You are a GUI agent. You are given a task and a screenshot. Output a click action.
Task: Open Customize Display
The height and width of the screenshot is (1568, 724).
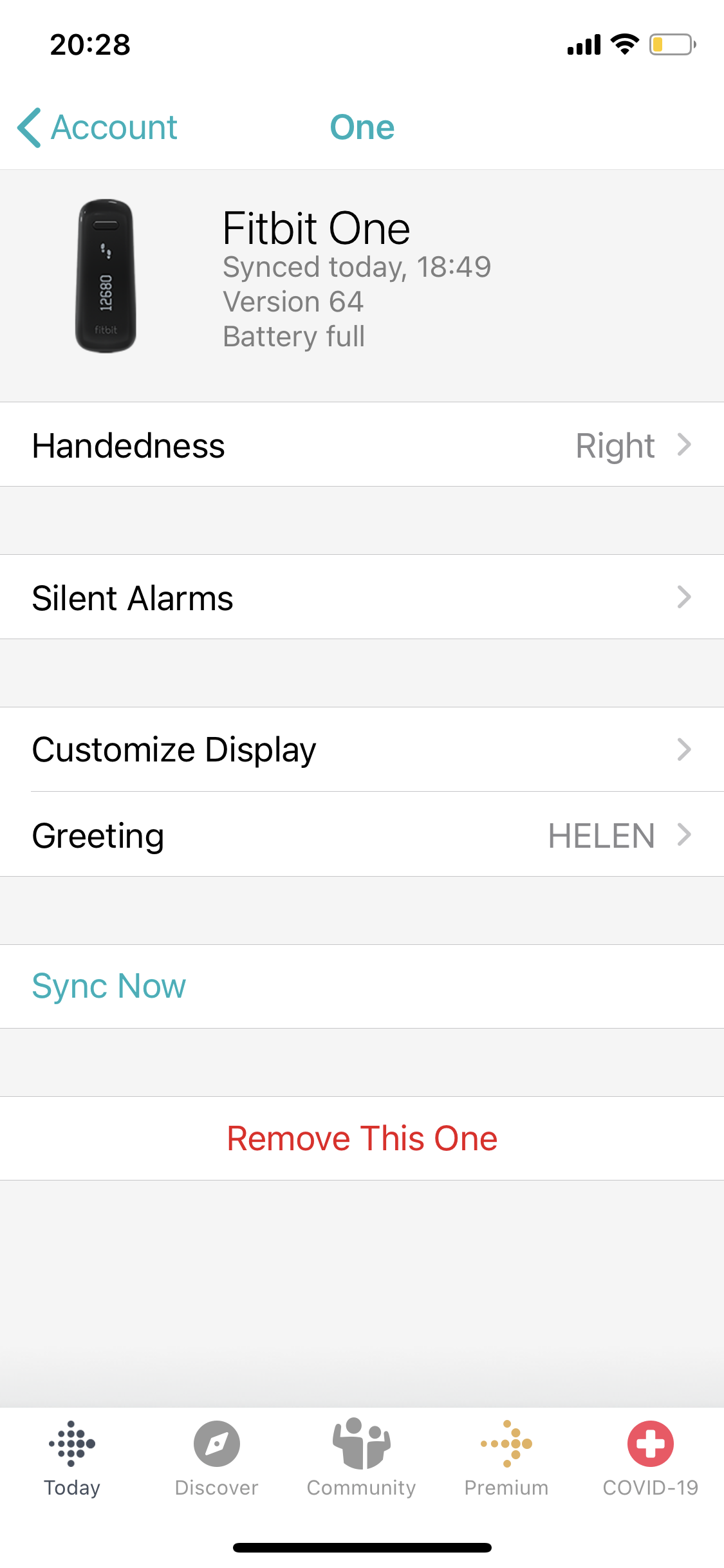362,749
